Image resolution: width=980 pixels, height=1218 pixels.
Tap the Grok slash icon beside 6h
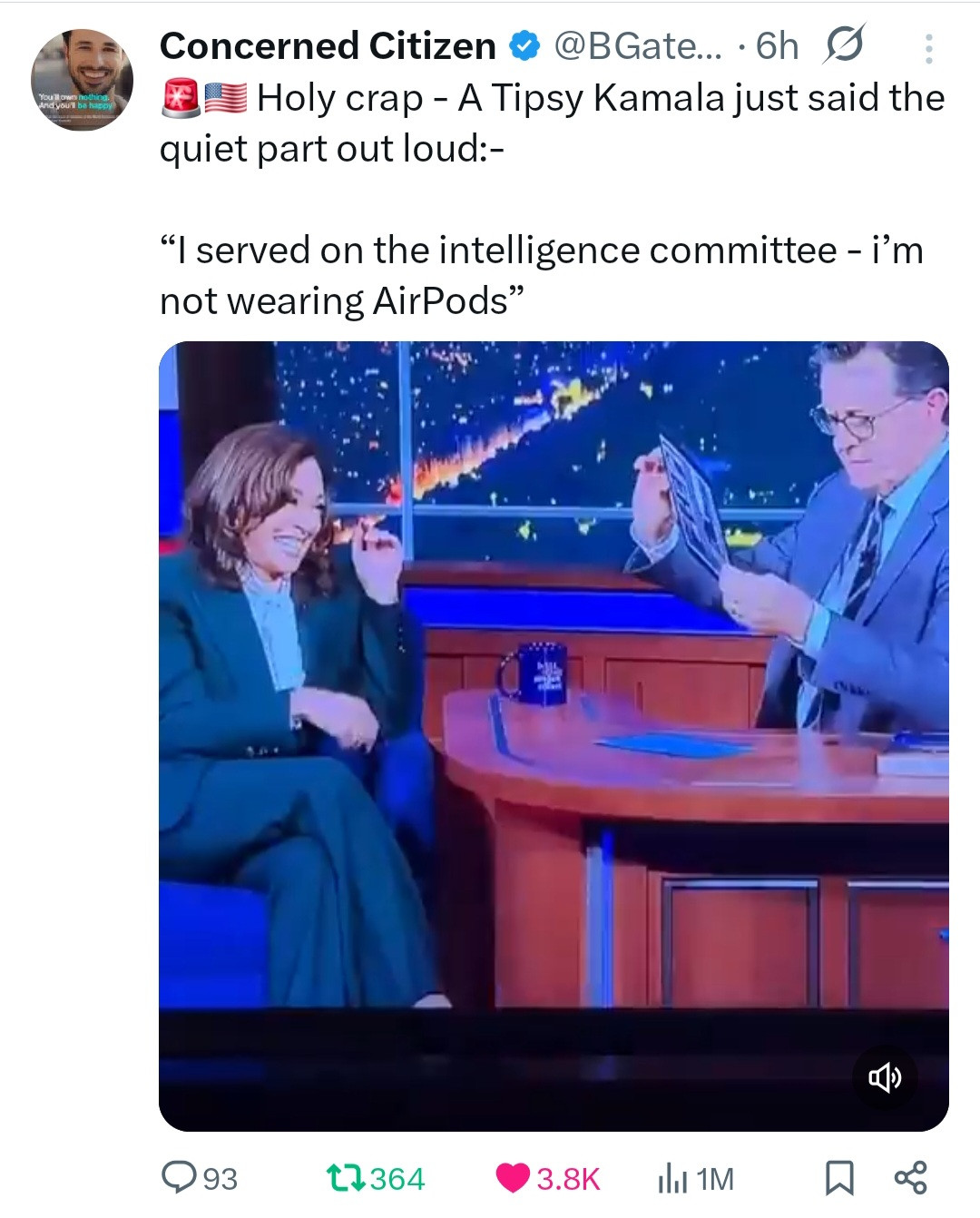coord(843,45)
